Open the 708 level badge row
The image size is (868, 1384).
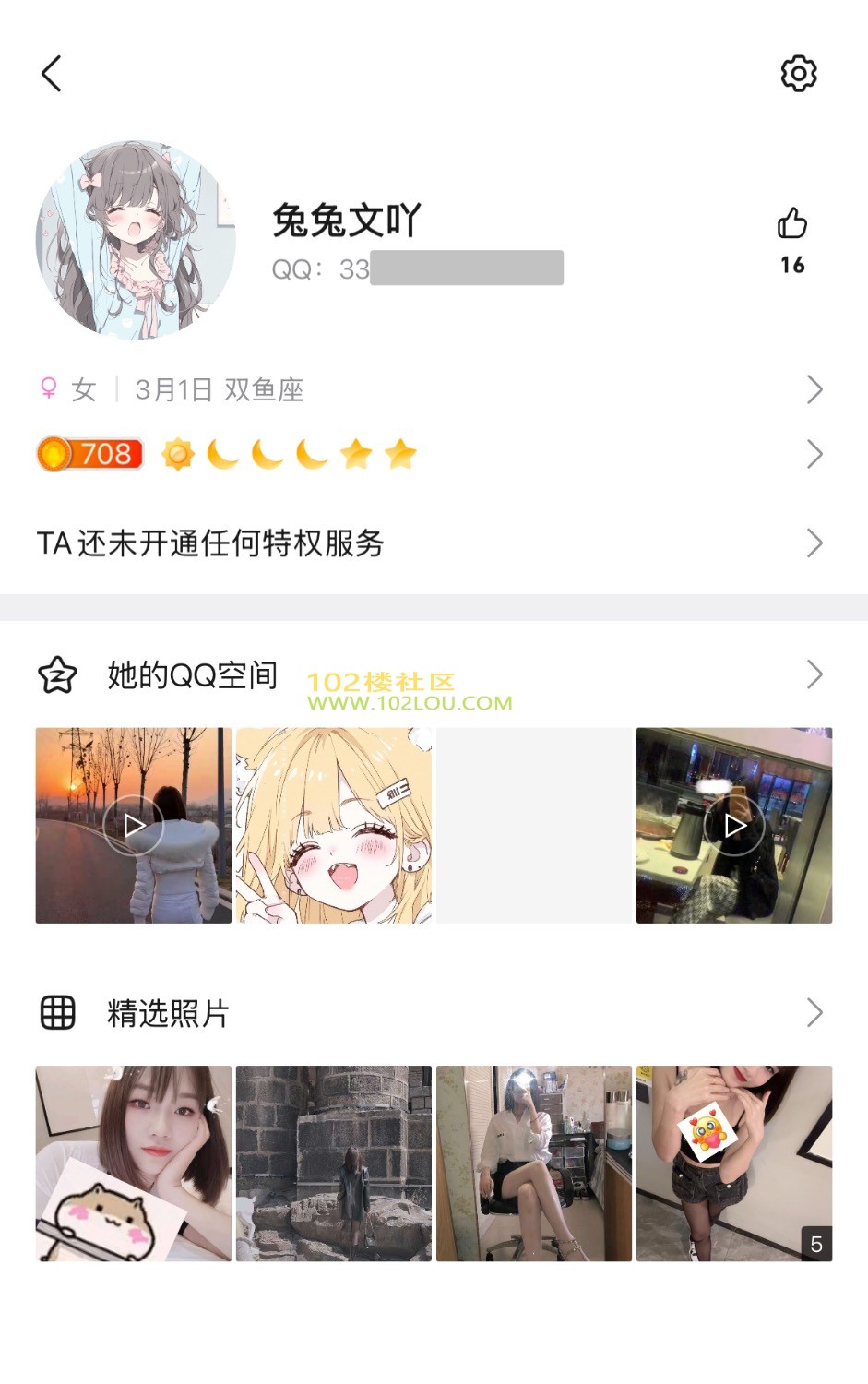(434, 454)
